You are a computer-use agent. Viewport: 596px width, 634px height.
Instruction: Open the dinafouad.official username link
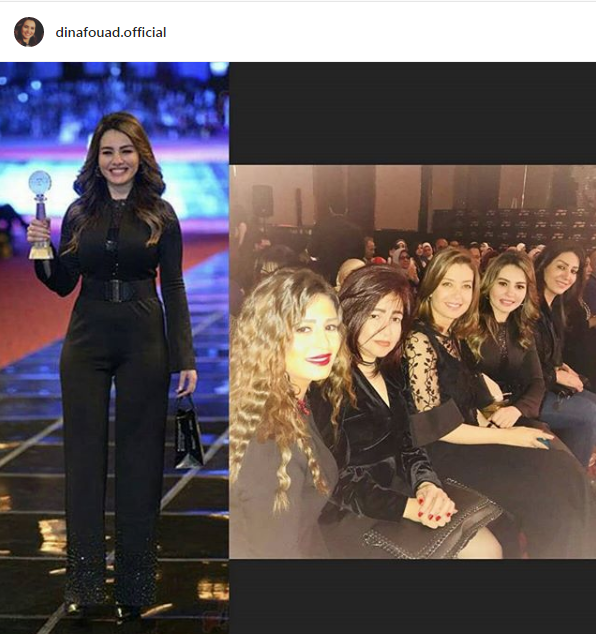(111, 32)
